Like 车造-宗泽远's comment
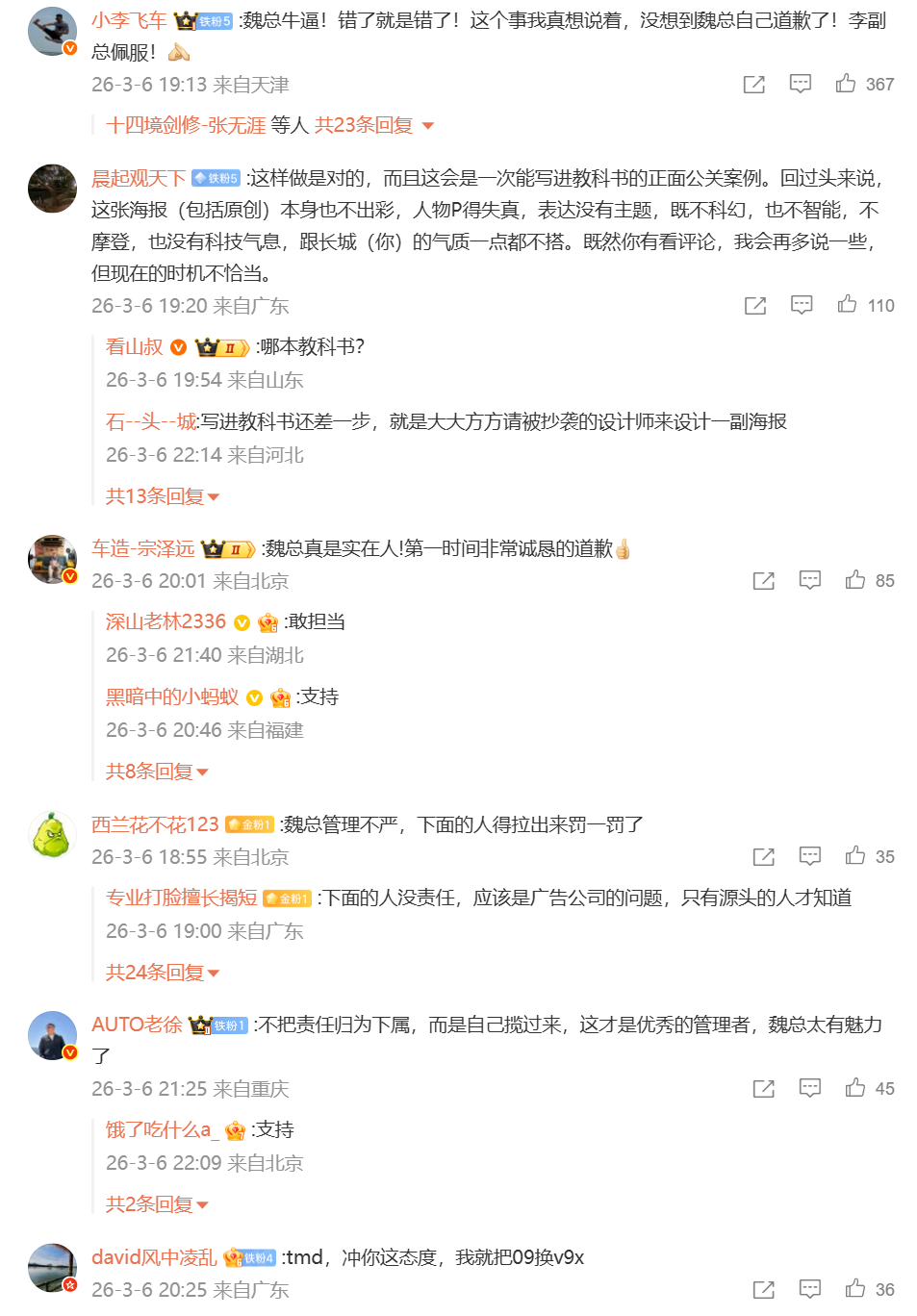 pos(855,580)
